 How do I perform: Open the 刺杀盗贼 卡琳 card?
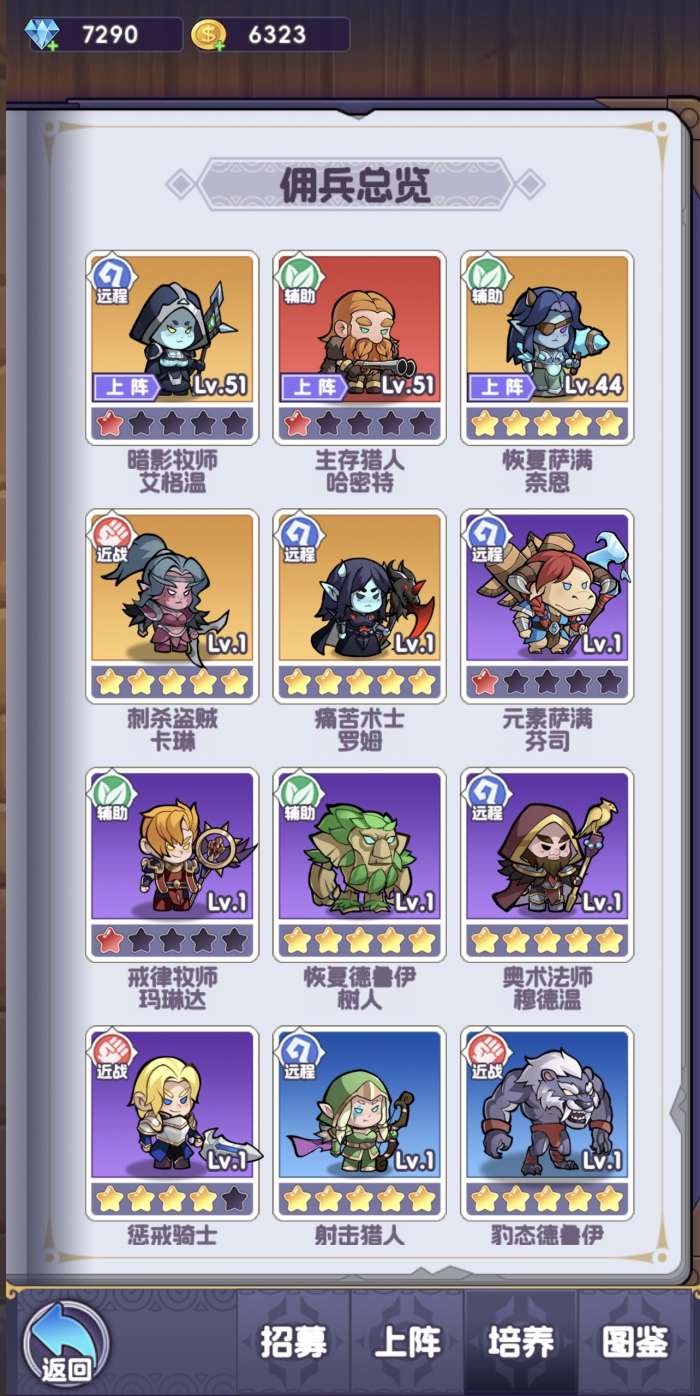[172, 606]
